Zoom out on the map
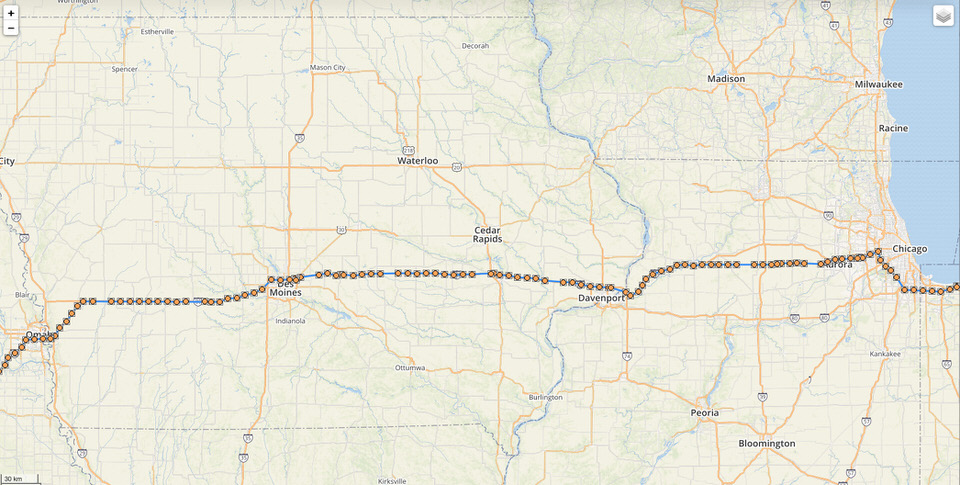960x485 pixels. pos(11,28)
